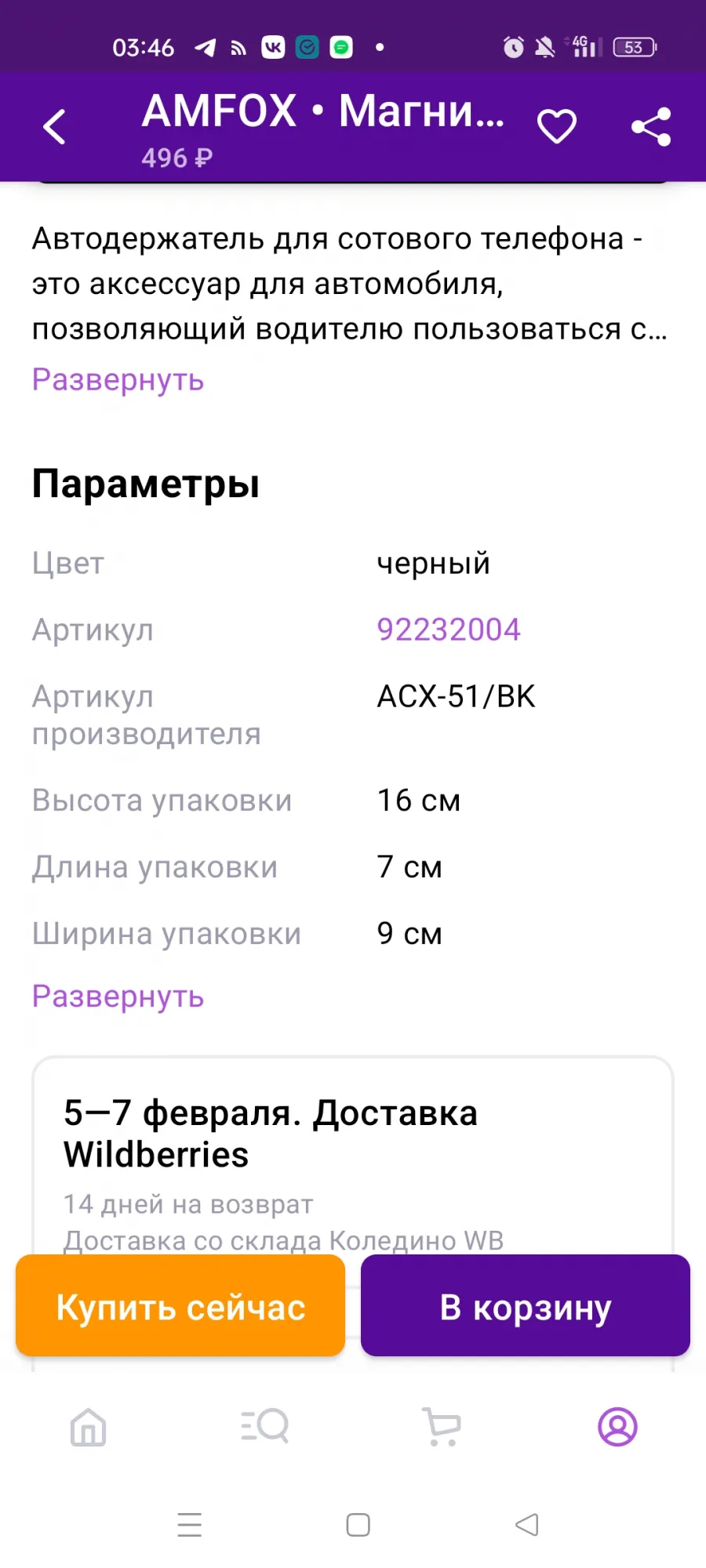
Task: Go back using the header arrow
Action: pyautogui.click(x=54, y=127)
